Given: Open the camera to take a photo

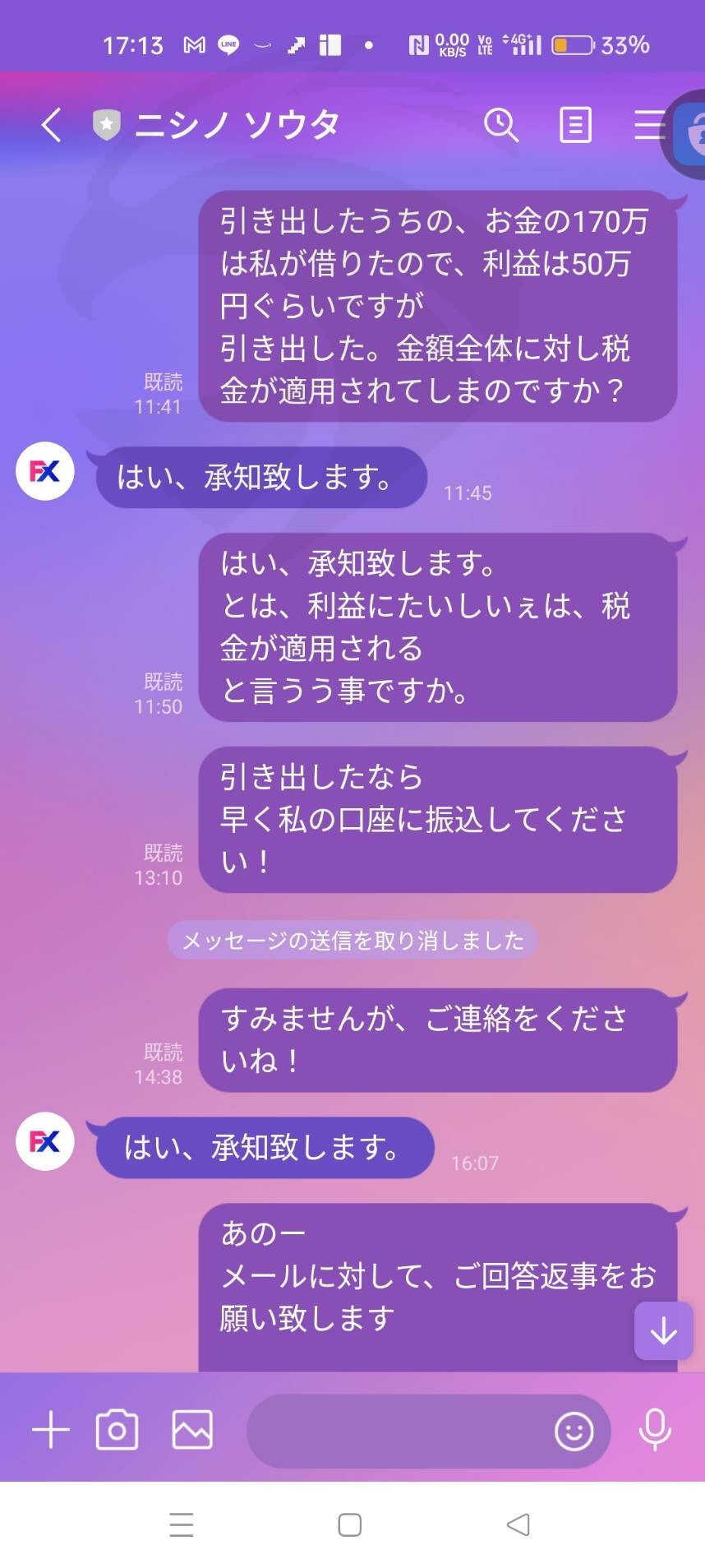Looking at the screenshot, I should coord(117,1430).
